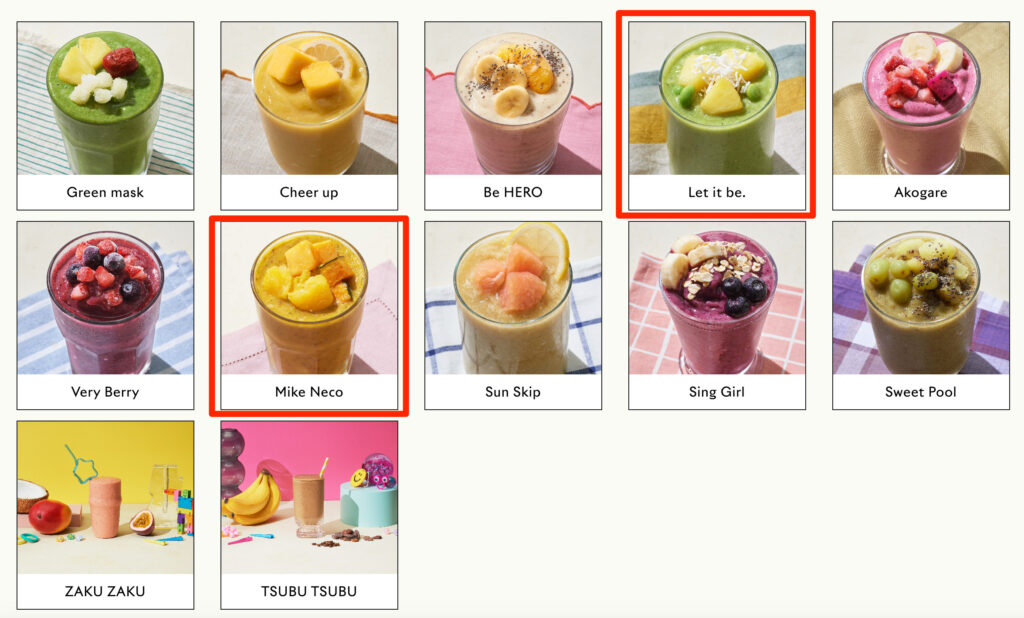The width and height of the screenshot is (1024, 618).
Task: Tap the Akogare smoothie tile
Action: [x=920, y=115]
